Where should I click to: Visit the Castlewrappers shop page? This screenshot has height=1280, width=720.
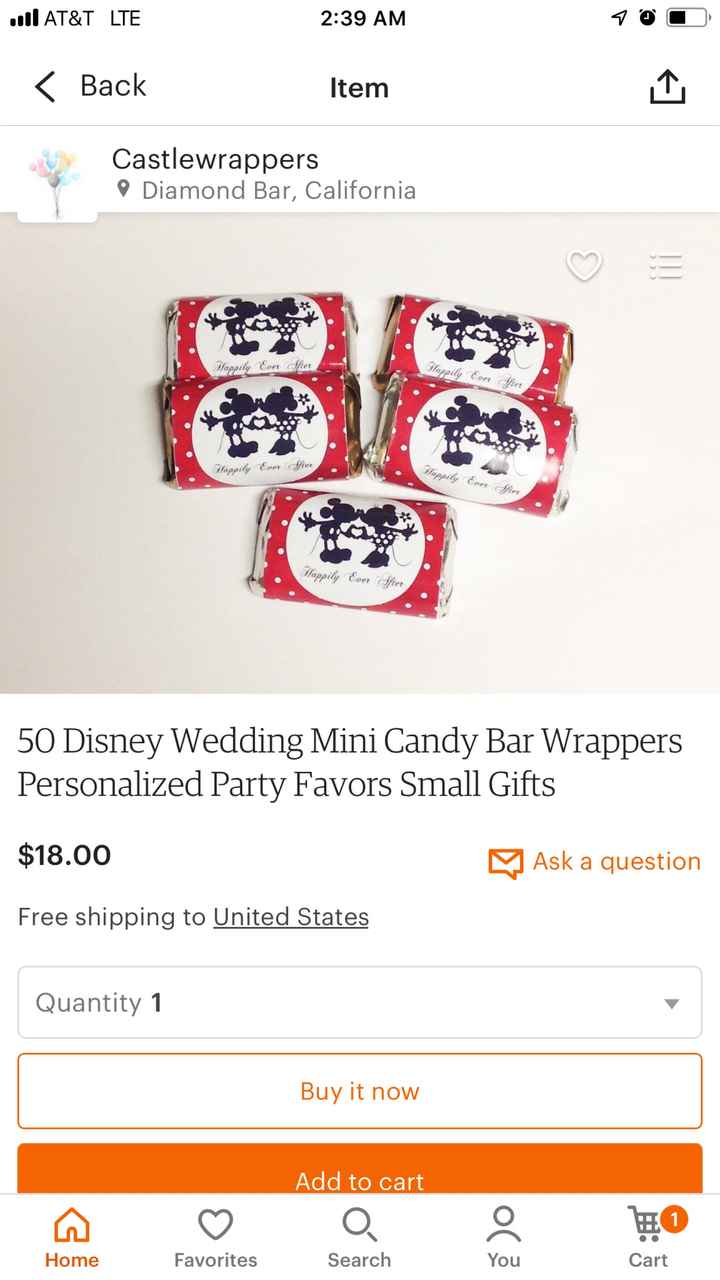[216, 158]
